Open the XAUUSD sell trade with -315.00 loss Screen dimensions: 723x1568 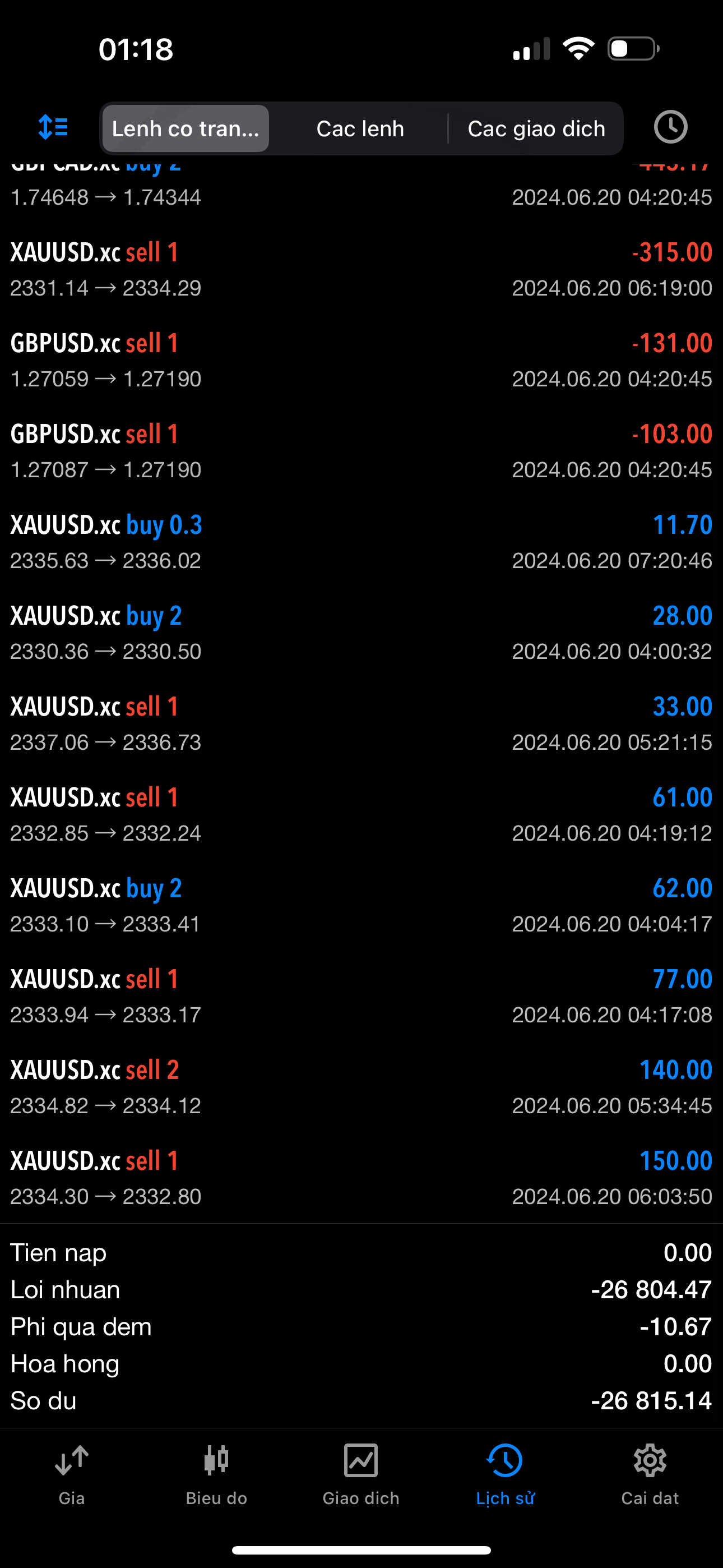click(x=361, y=269)
